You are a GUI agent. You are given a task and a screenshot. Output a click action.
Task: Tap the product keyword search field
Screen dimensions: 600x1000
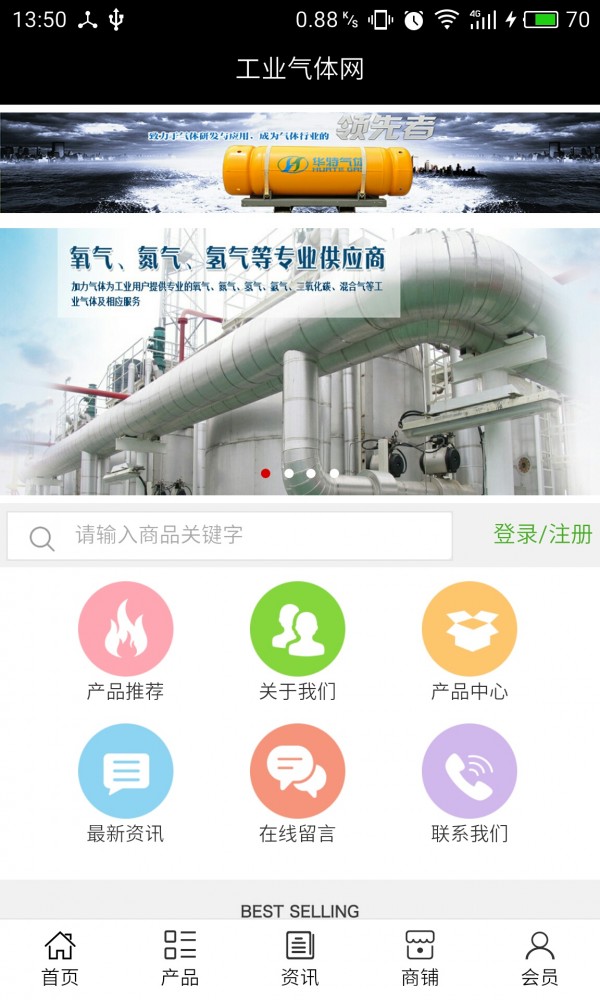pyautogui.click(x=250, y=535)
